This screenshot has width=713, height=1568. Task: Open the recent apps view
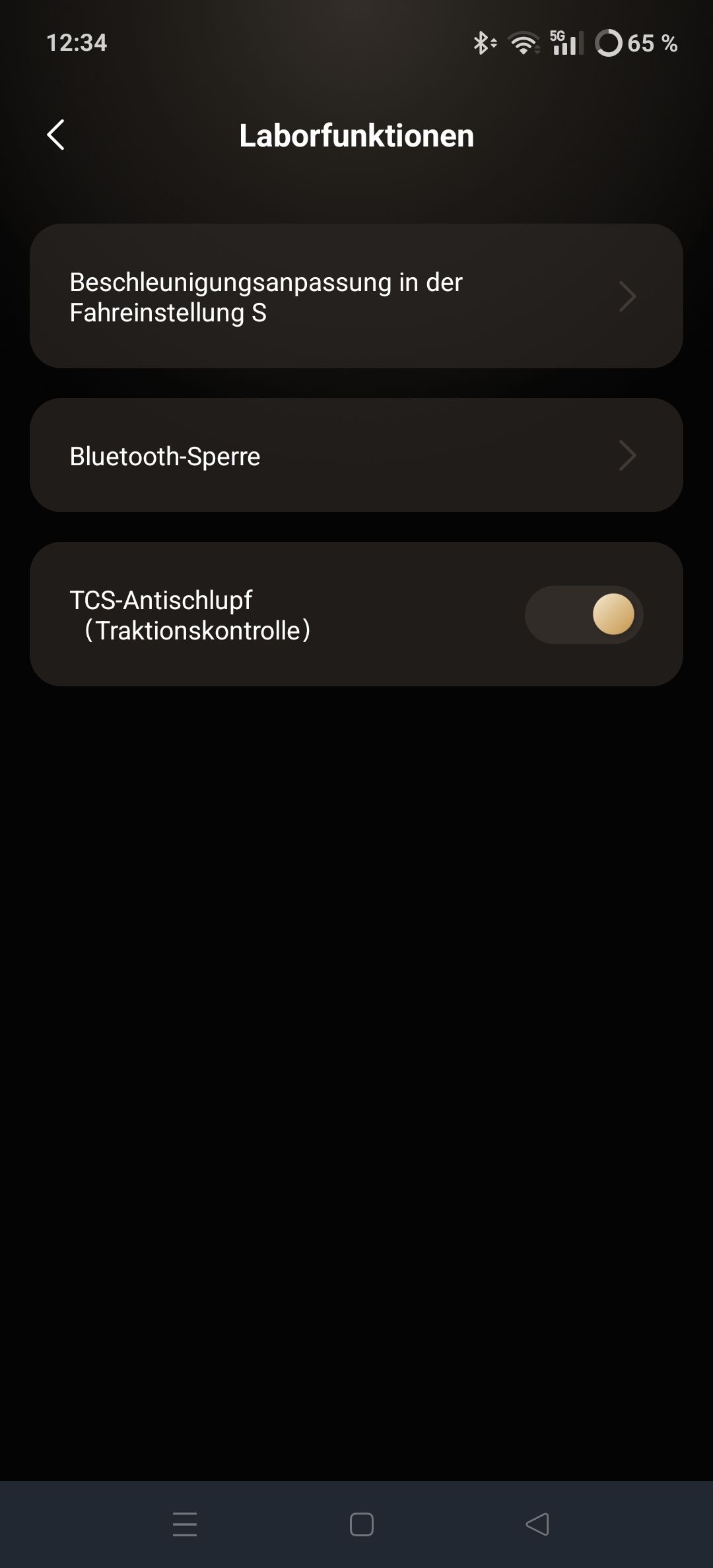click(185, 1524)
